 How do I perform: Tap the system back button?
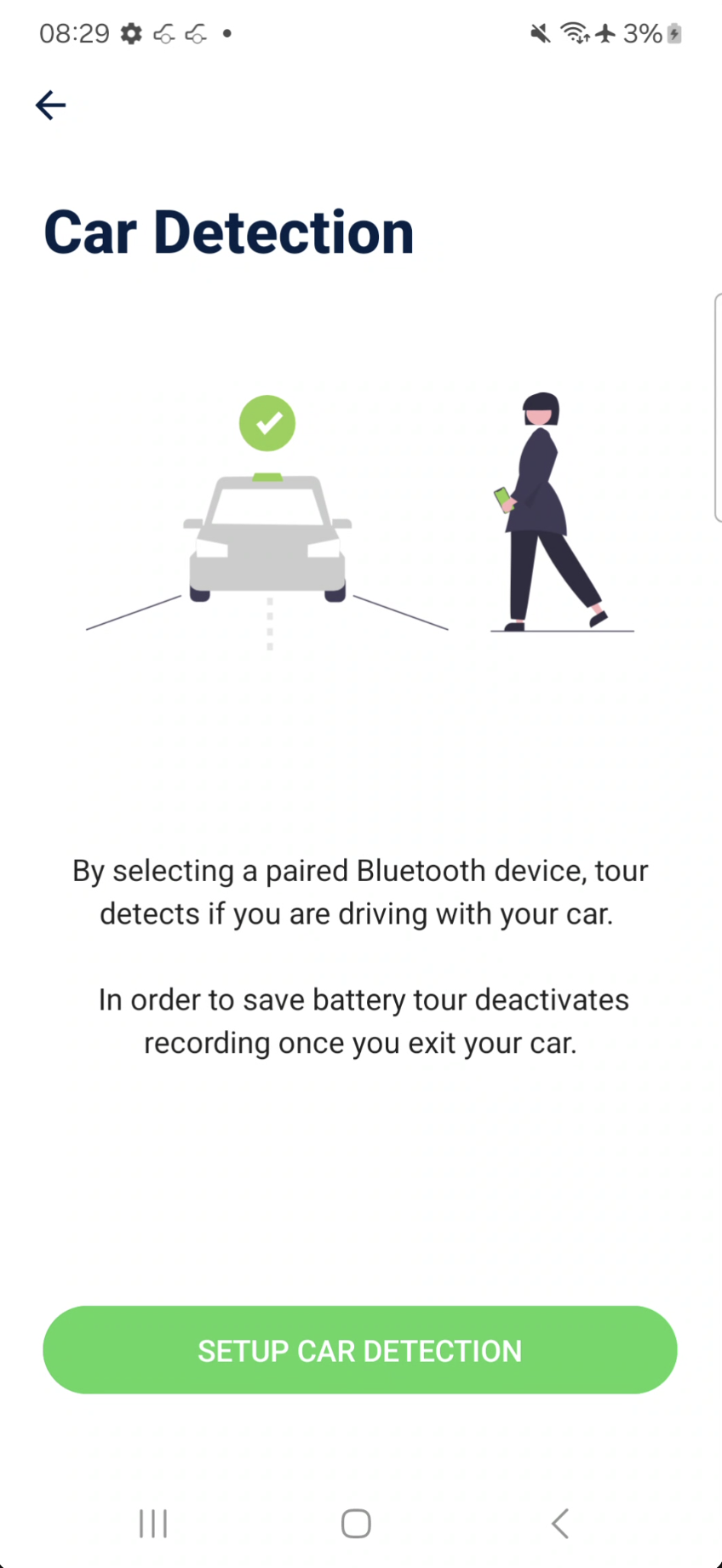click(559, 1523)
